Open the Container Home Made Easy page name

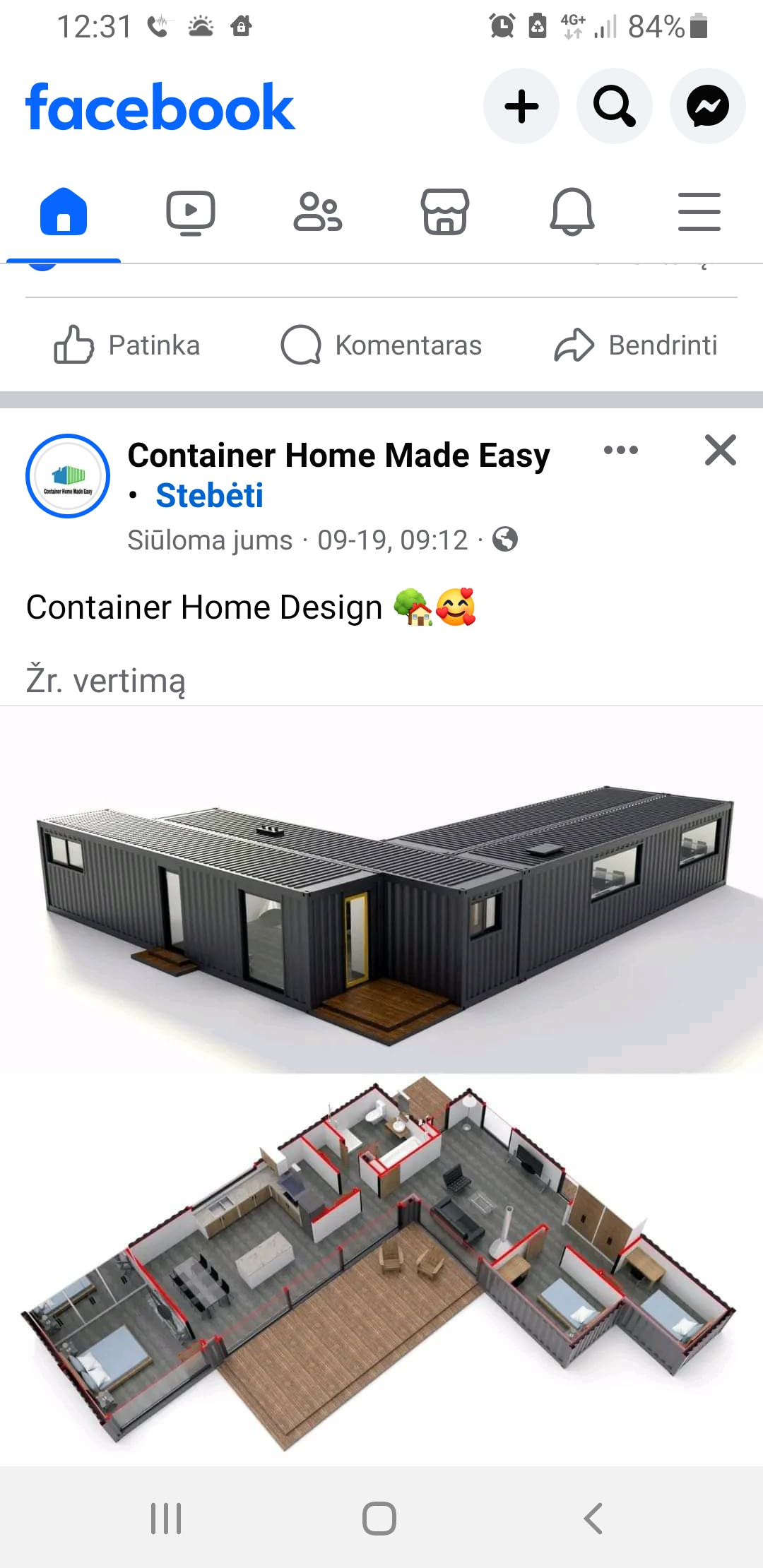[x=338, y=456]
